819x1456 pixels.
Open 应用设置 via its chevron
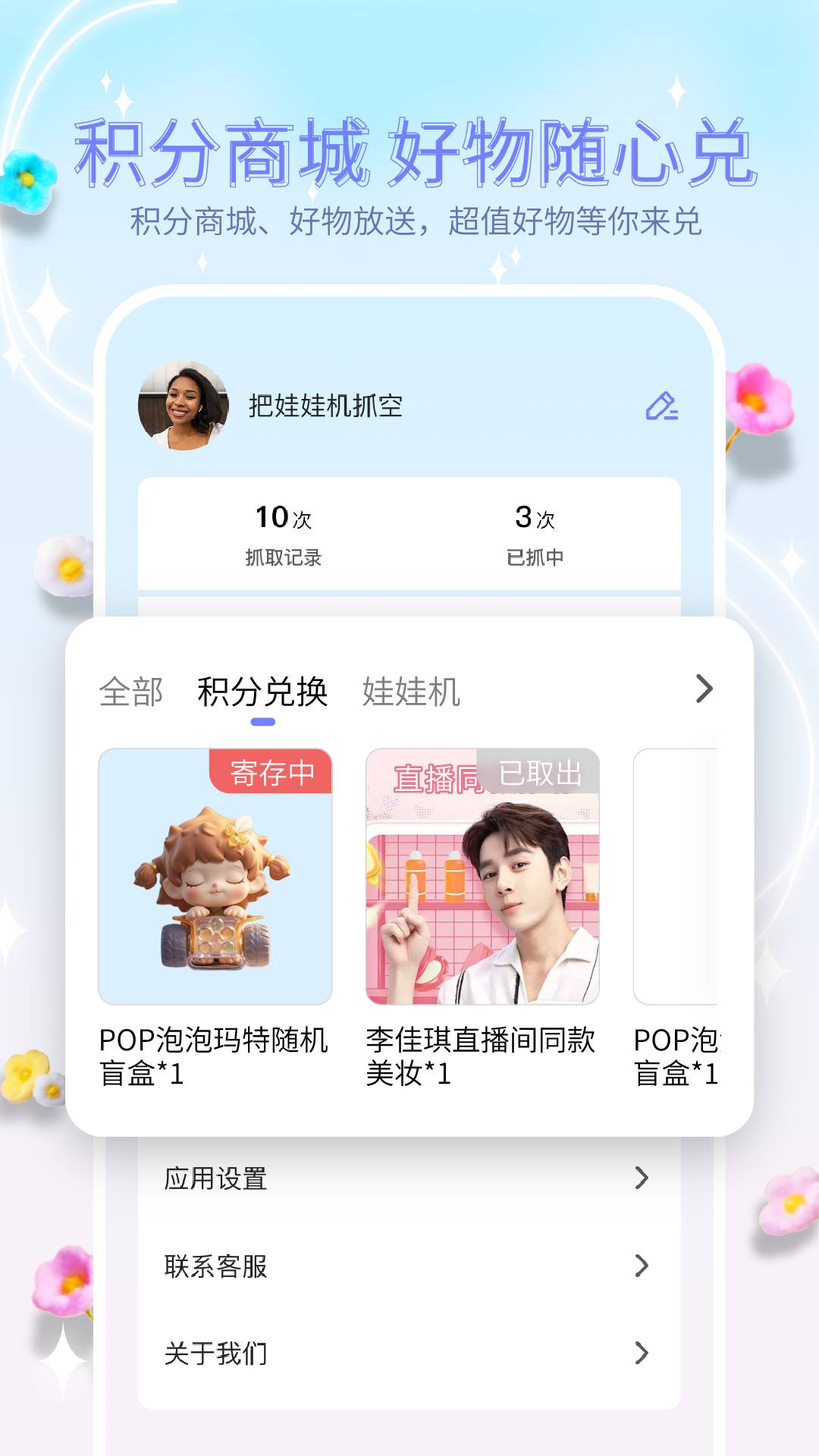[644, 1178]
